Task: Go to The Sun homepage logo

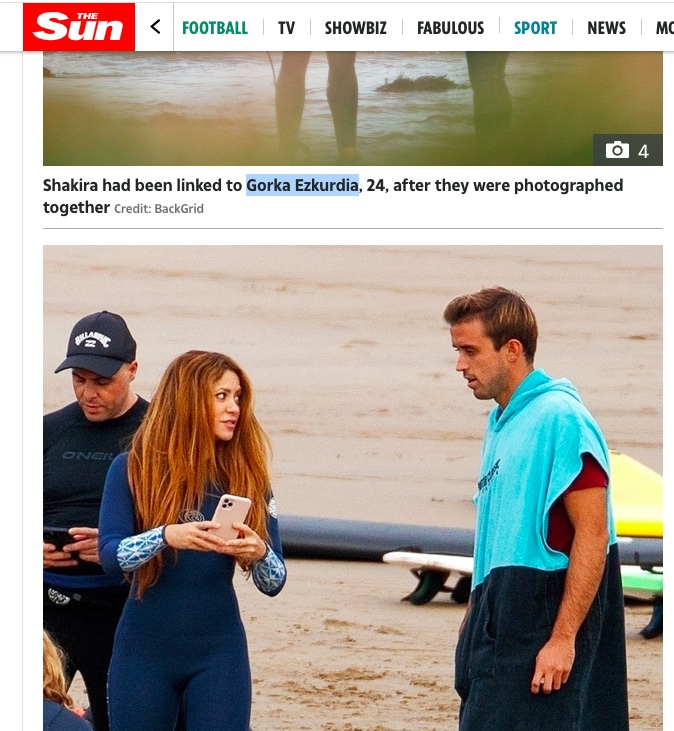Action: tap(78, 27)
